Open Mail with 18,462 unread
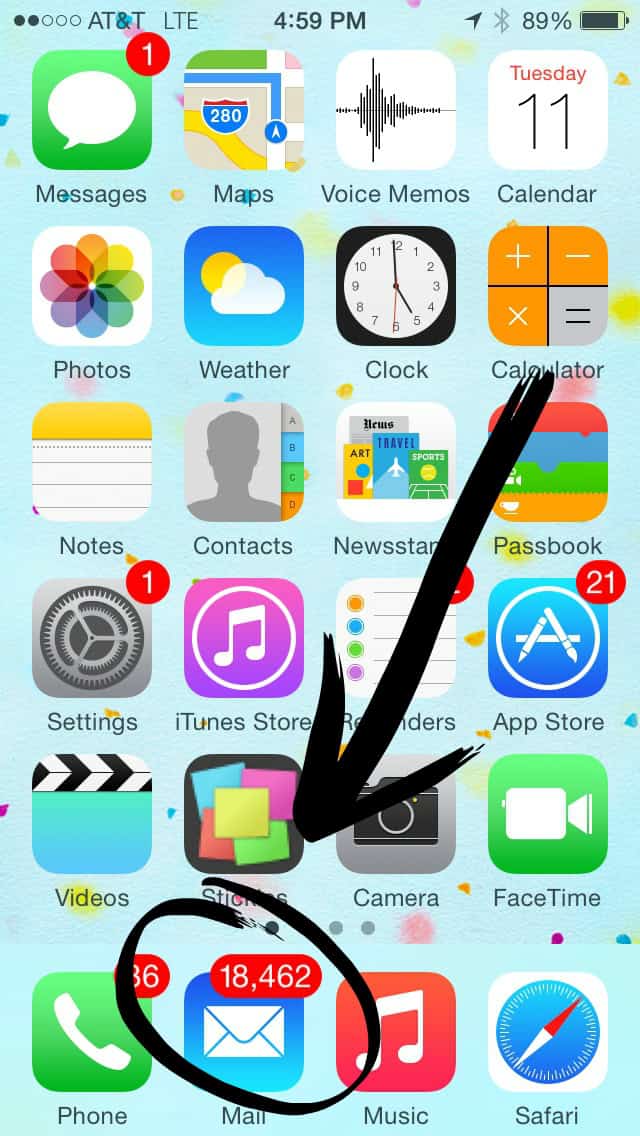Viewport: 640px width, 1136px height. point(244,1032)
